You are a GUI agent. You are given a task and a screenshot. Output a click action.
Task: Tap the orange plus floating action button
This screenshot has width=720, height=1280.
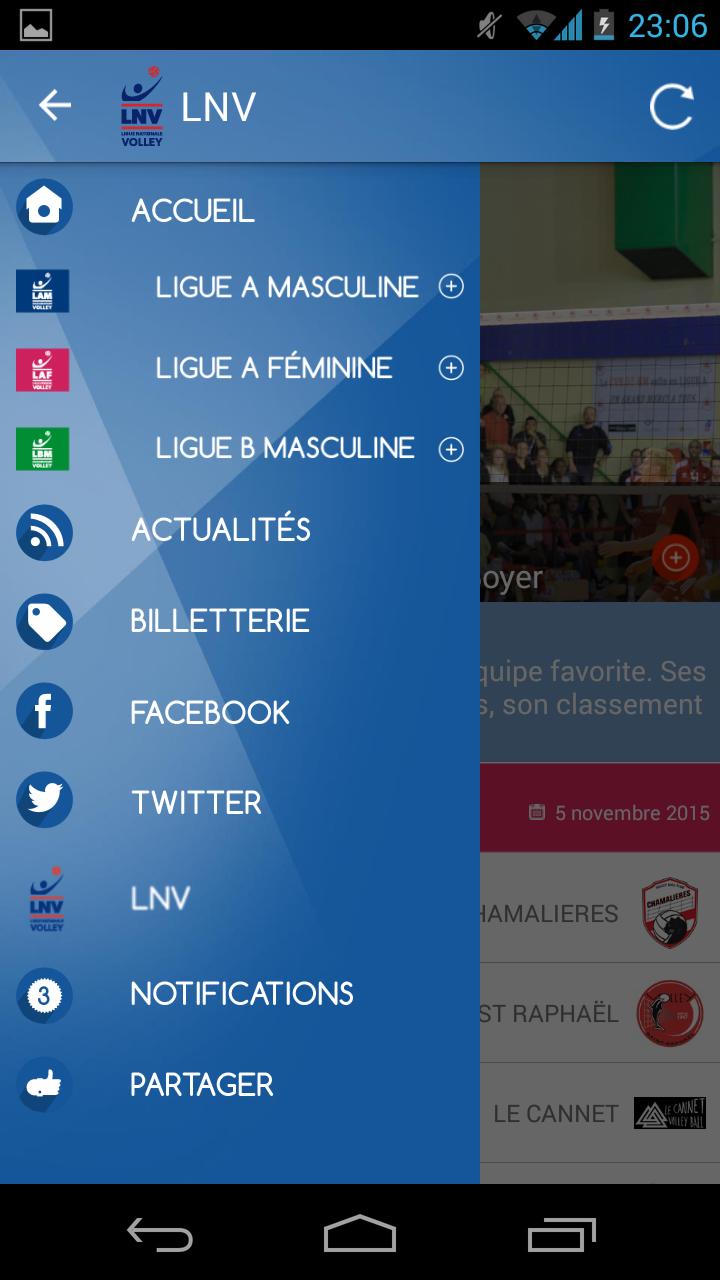[678, 558]
